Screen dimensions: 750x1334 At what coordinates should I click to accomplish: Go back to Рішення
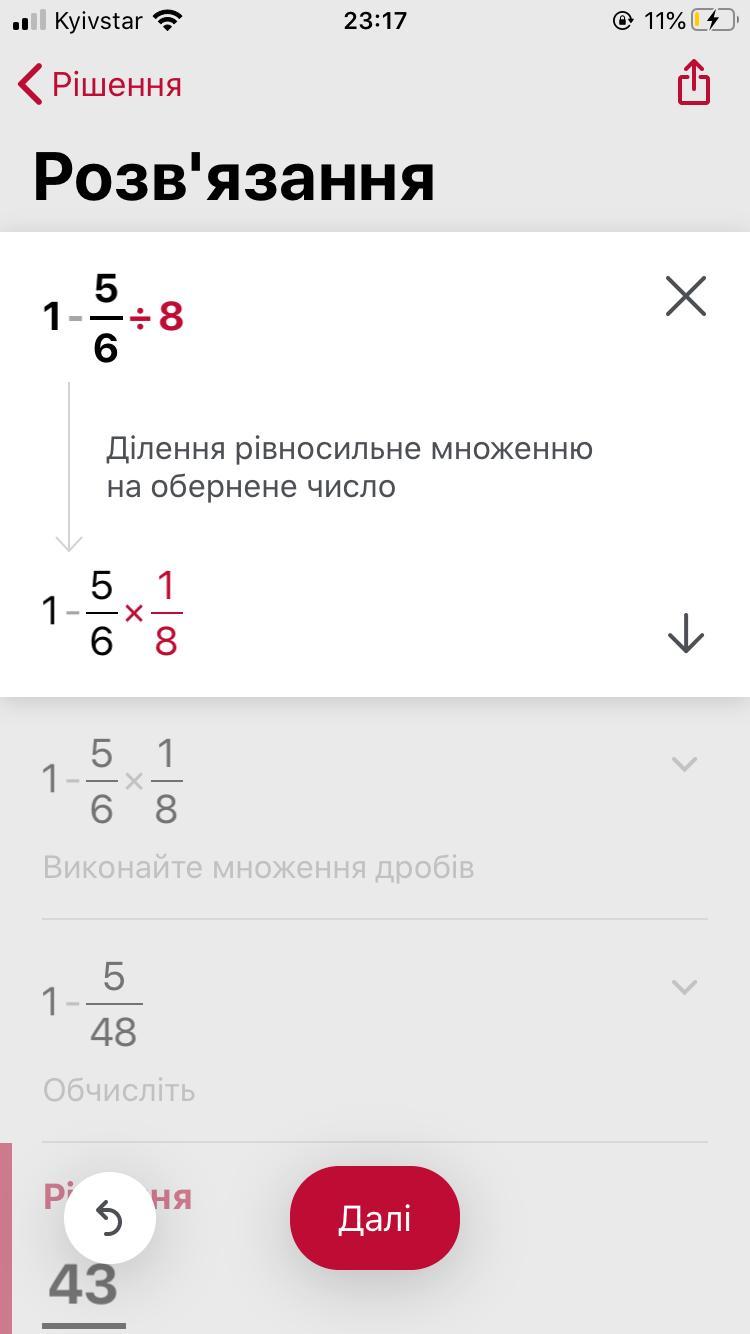click(100, 85)
